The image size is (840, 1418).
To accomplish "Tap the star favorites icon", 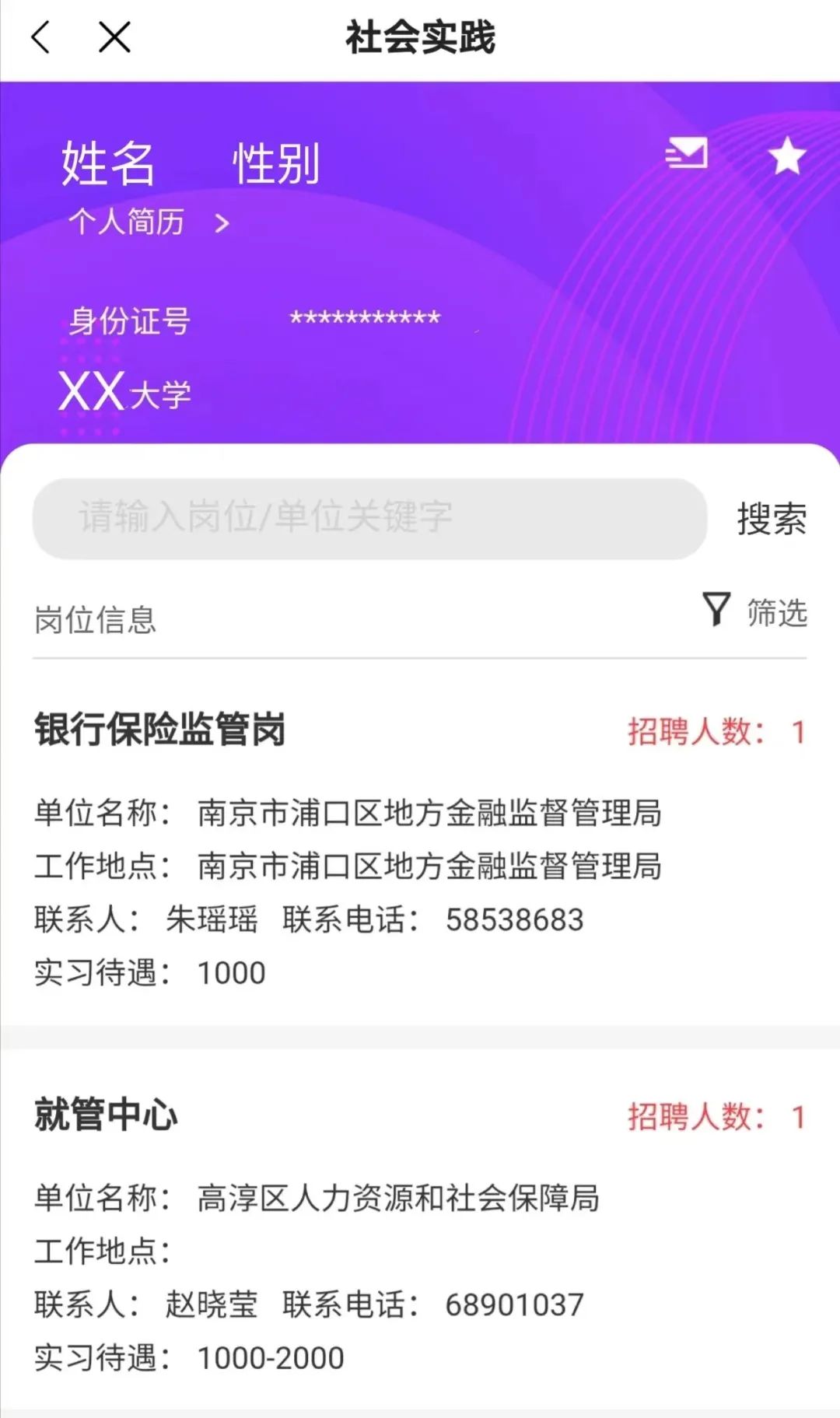I will [x=788, y=155].
